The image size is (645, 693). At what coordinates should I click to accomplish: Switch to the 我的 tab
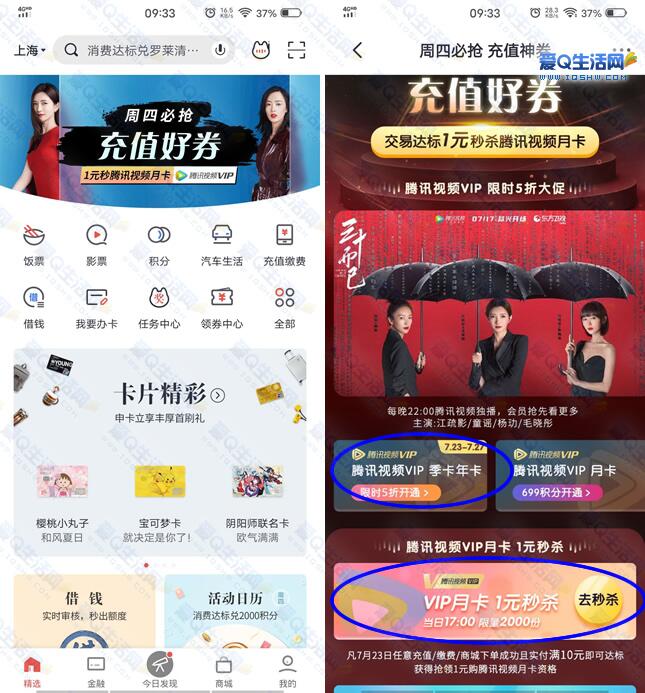287,670
